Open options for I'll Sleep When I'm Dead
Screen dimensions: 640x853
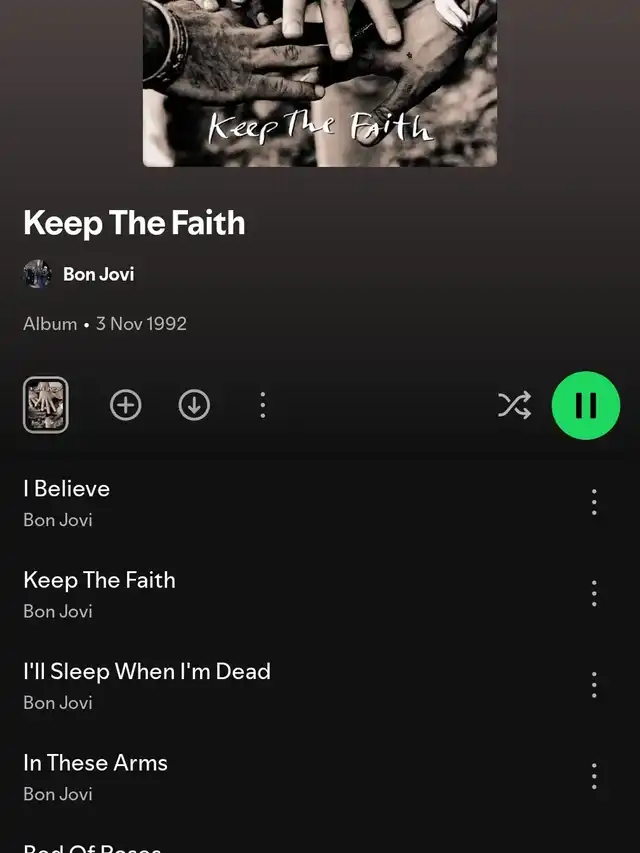pyautogui.click(x=594, y=685)
